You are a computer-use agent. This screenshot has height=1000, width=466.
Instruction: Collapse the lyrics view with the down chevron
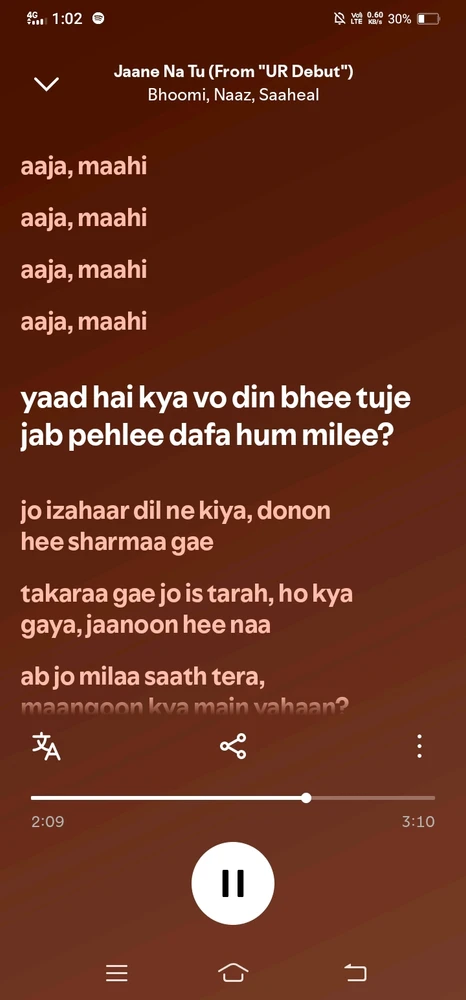point(47,84)
